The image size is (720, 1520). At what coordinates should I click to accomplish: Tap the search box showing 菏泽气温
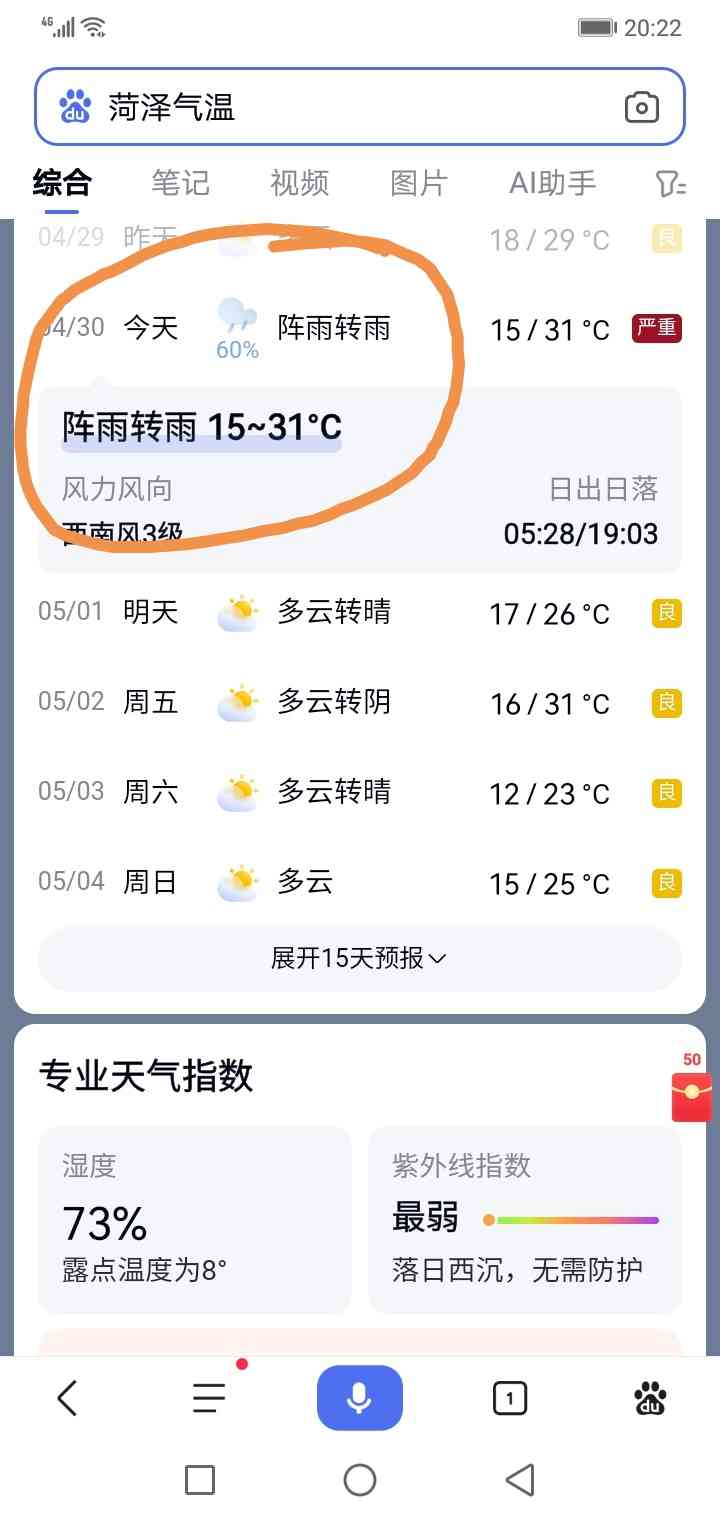(x=360, y=107)
